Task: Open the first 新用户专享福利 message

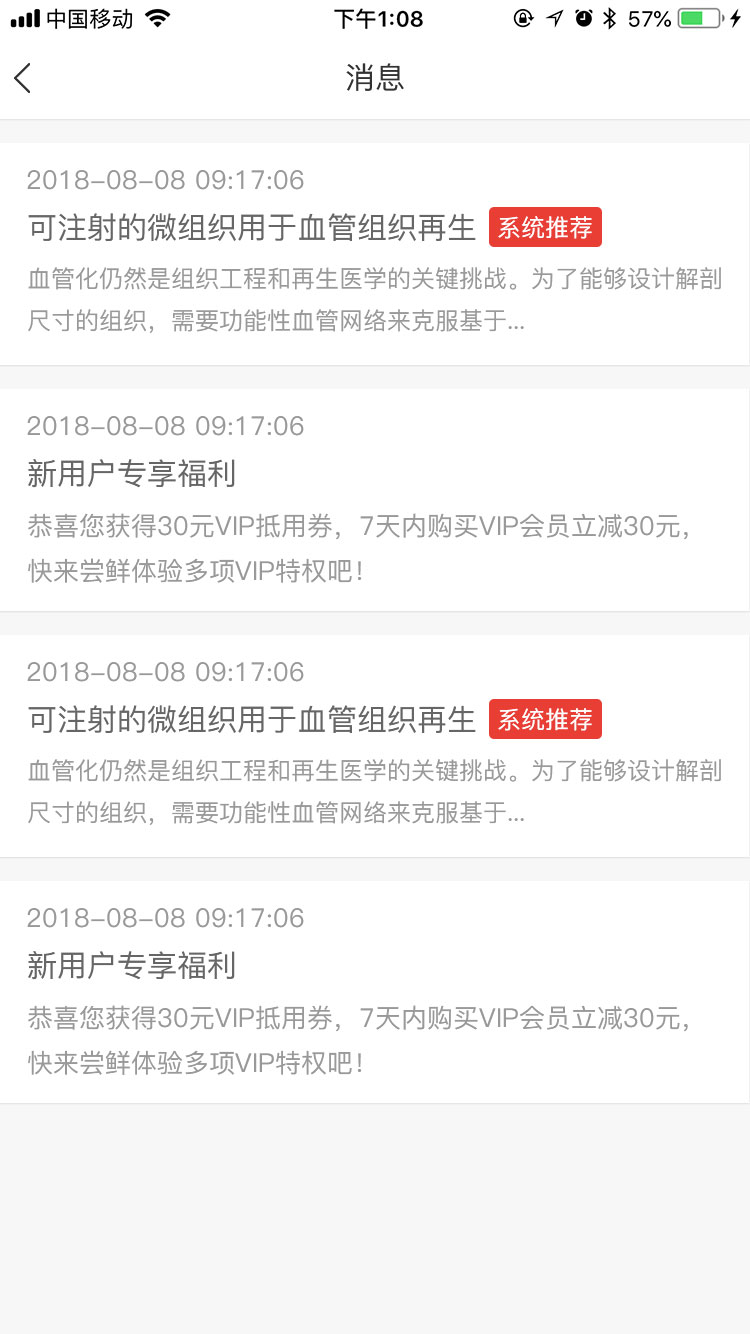Action: pos(374,500)
